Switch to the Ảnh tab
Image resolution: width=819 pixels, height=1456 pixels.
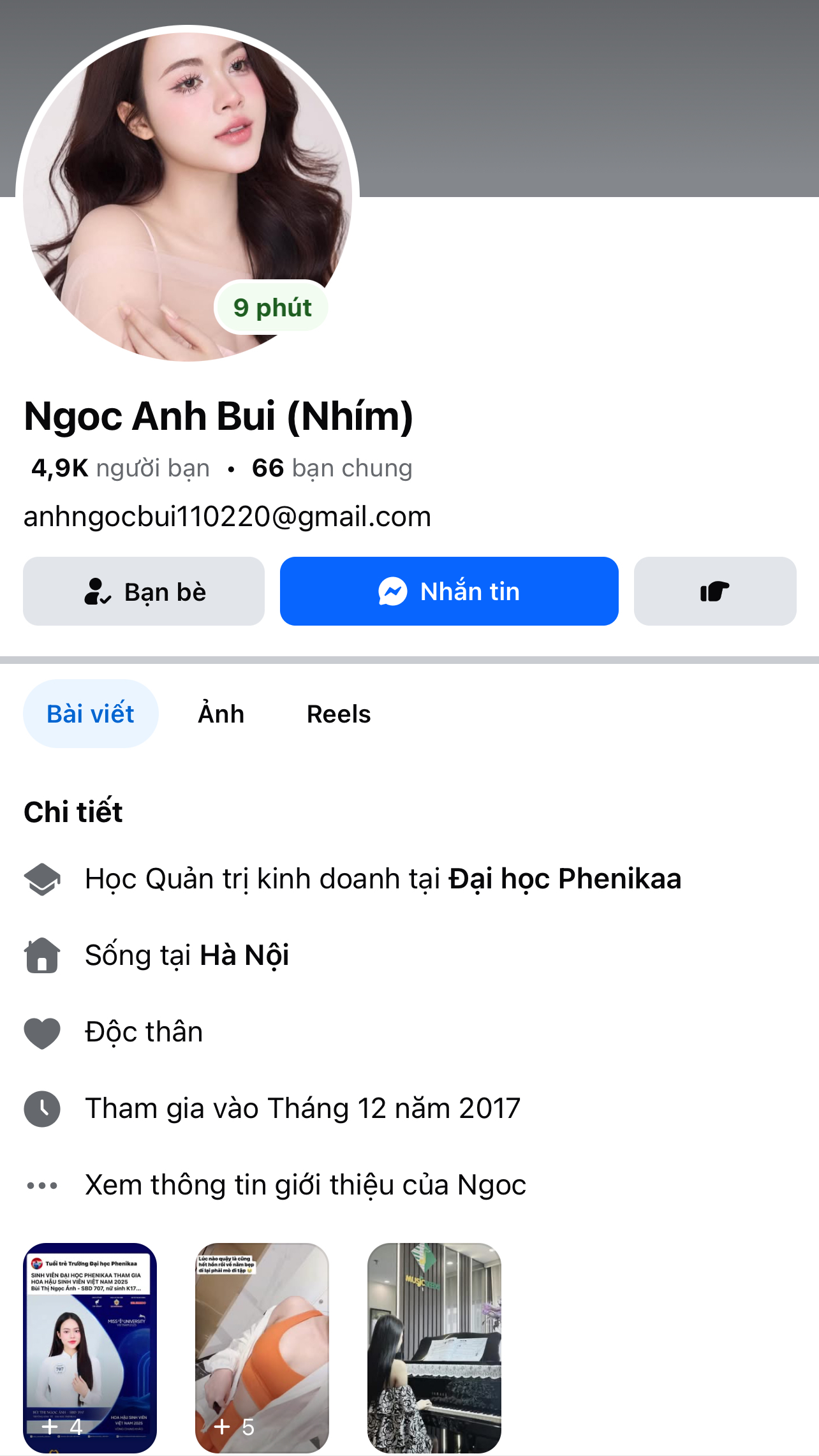pos(221,714)
